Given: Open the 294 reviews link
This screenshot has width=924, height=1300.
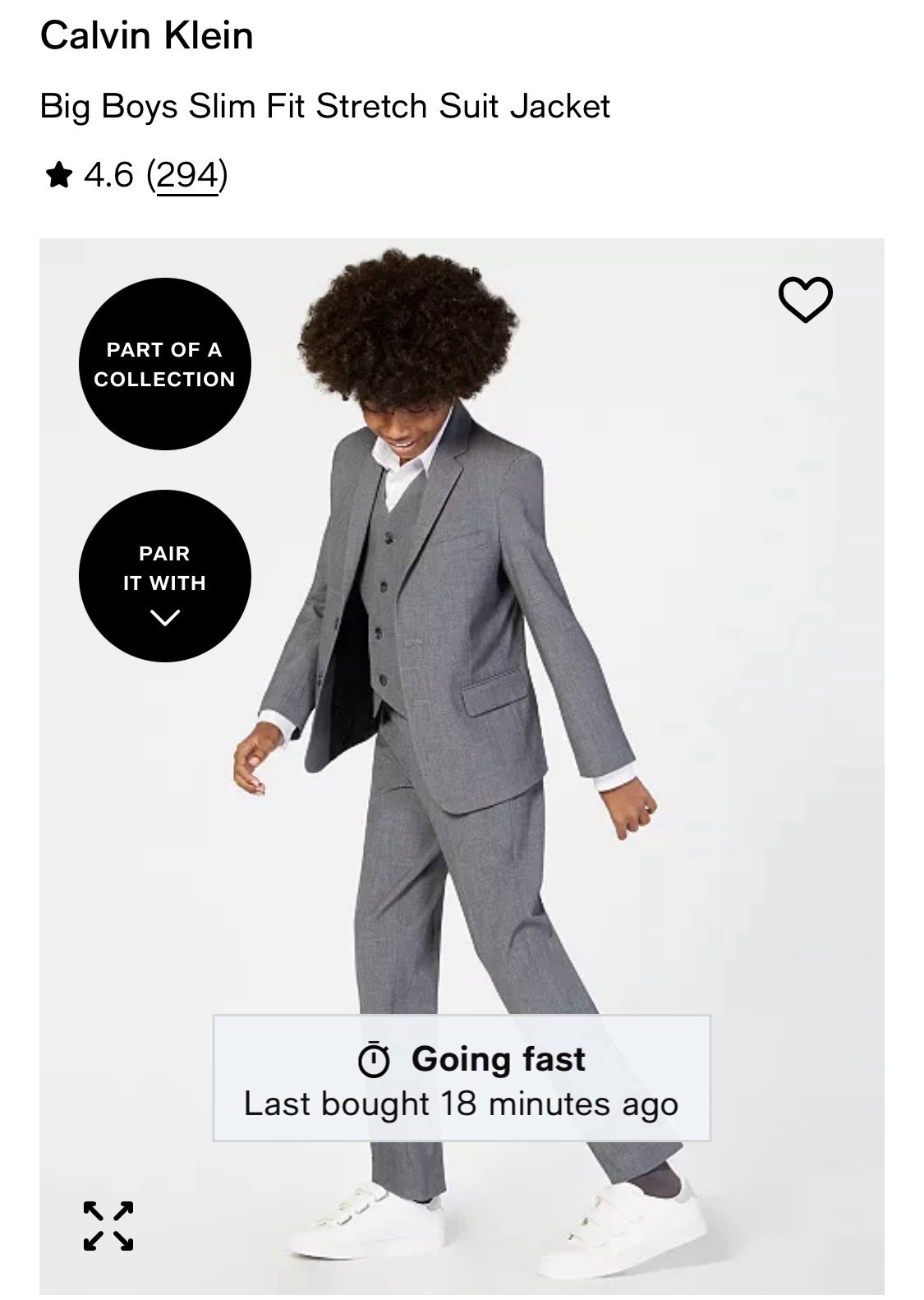Looking at the screenshot, I should (x=187, y=175).
